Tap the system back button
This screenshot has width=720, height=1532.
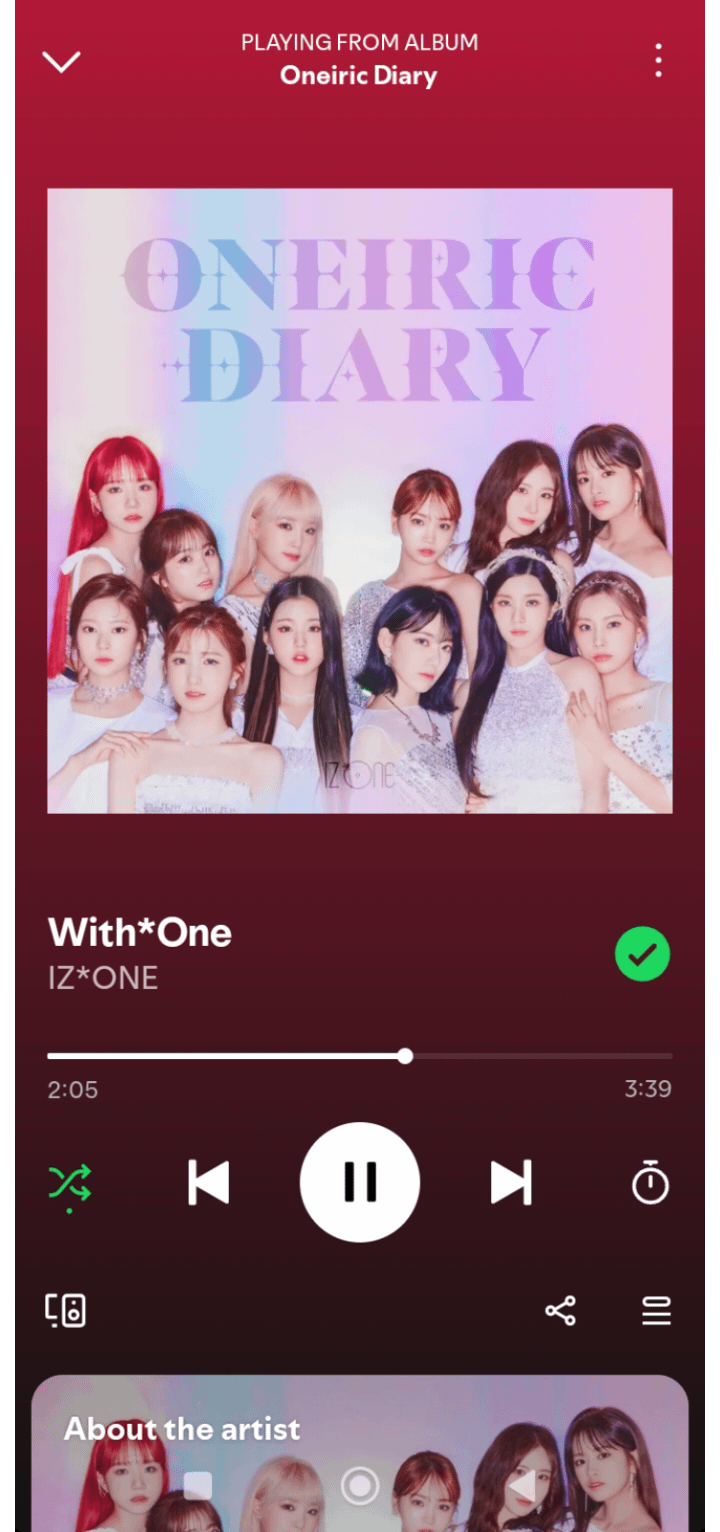(522, 1487)
